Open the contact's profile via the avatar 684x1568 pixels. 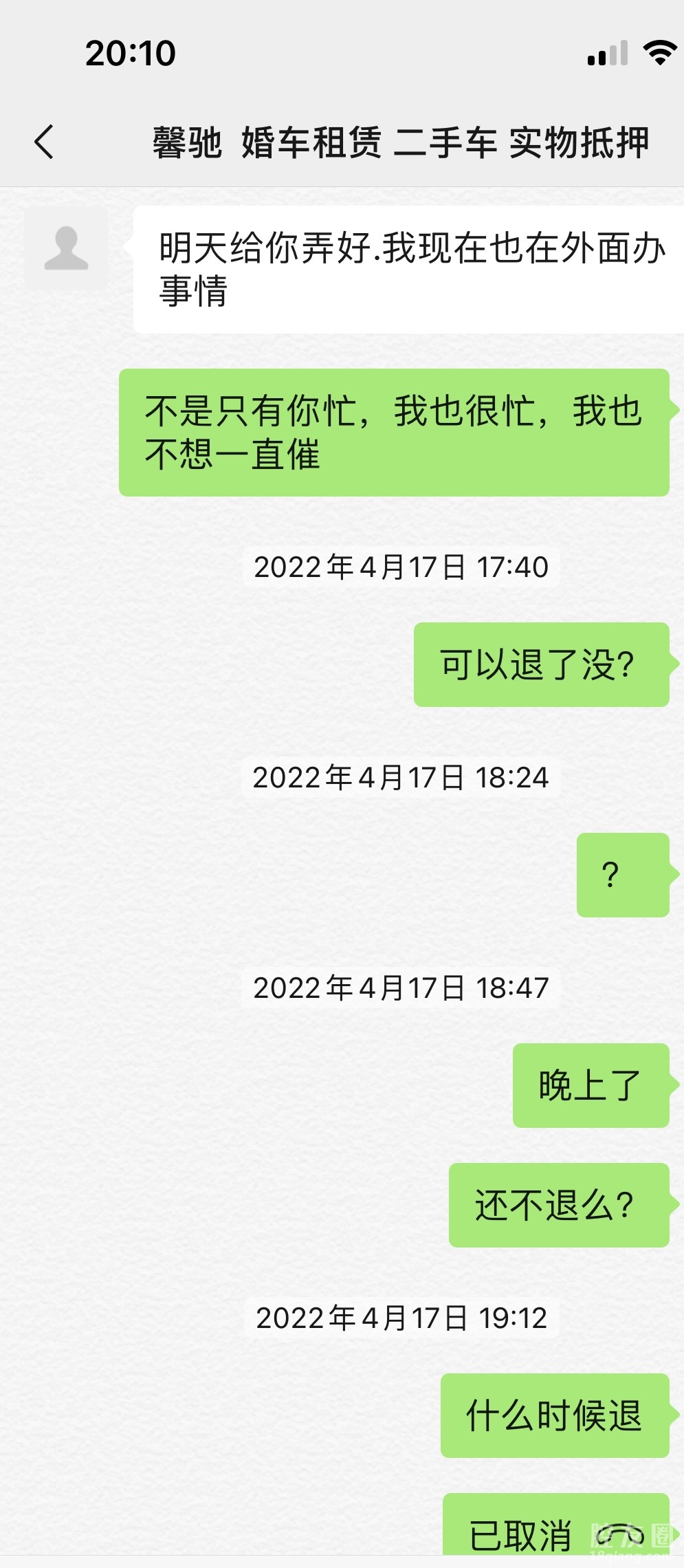[x=66, y=249]
